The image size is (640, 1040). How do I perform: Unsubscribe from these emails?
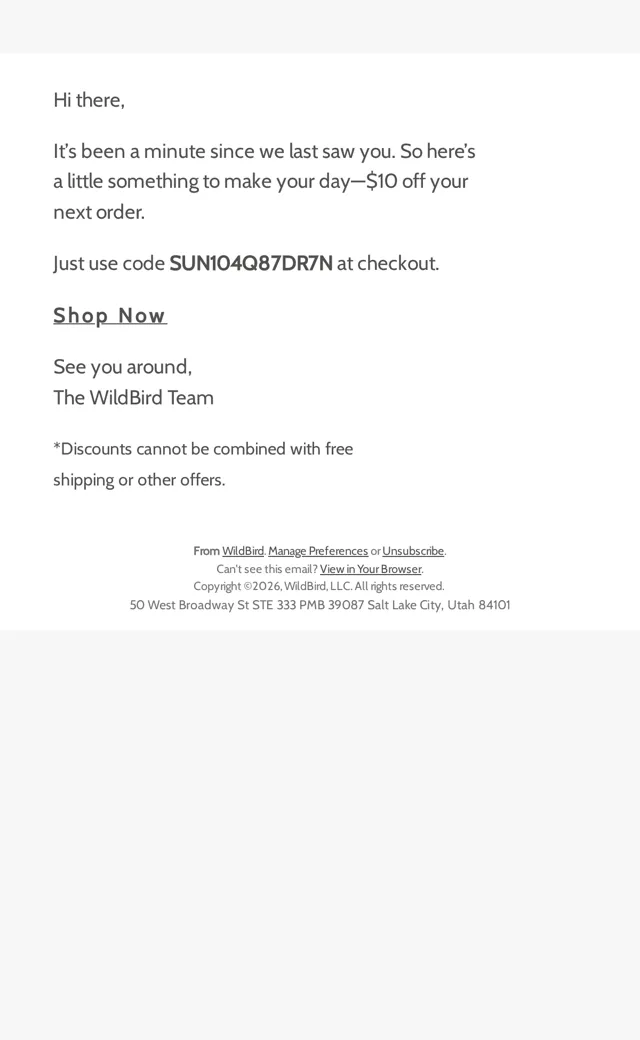(413, 551)
